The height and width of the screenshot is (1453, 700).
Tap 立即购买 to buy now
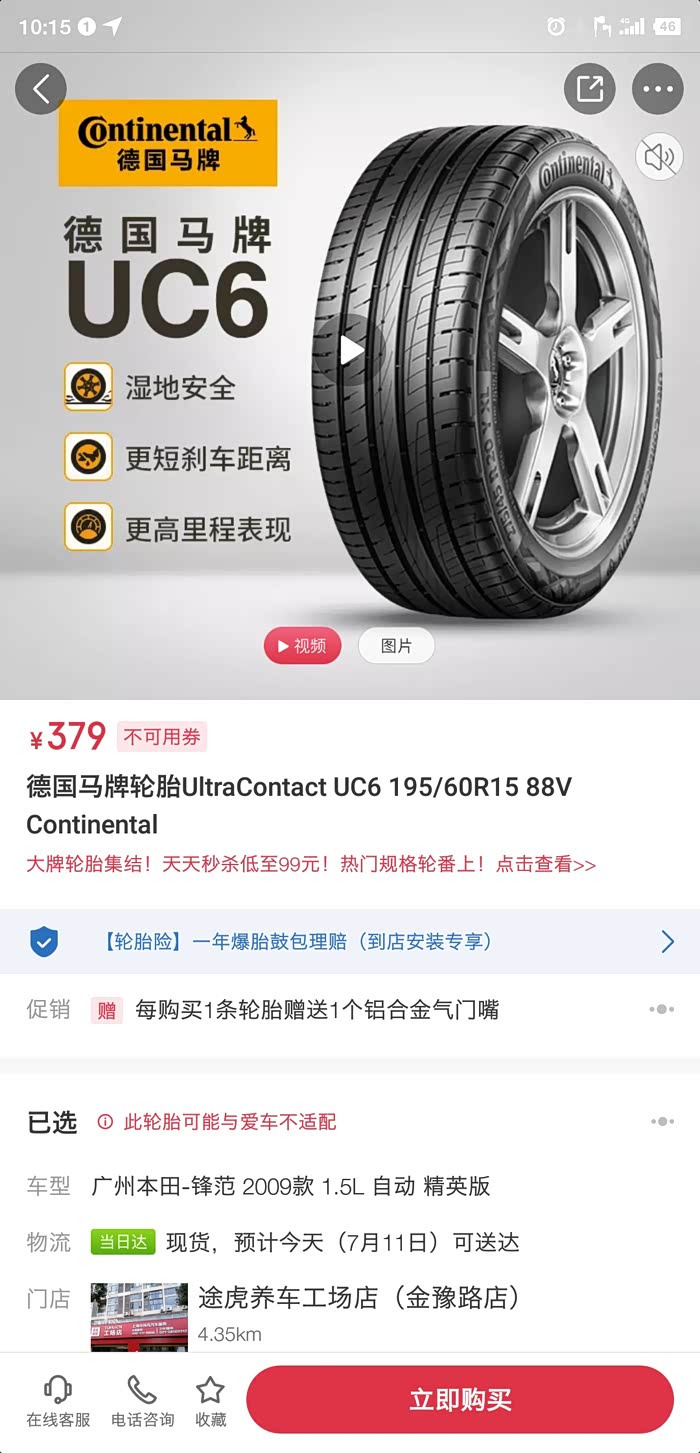[x=460, y=1399]
